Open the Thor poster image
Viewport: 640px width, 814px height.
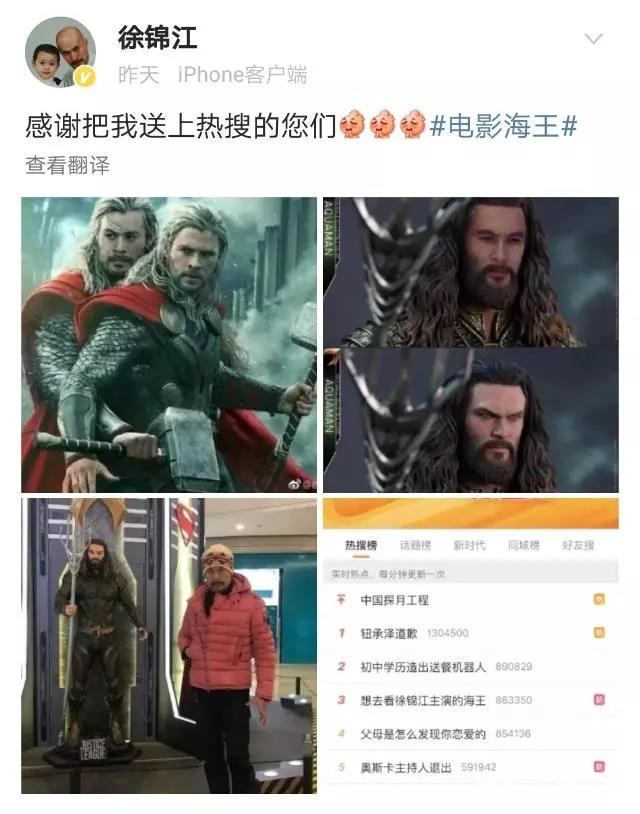pos(169,344)
